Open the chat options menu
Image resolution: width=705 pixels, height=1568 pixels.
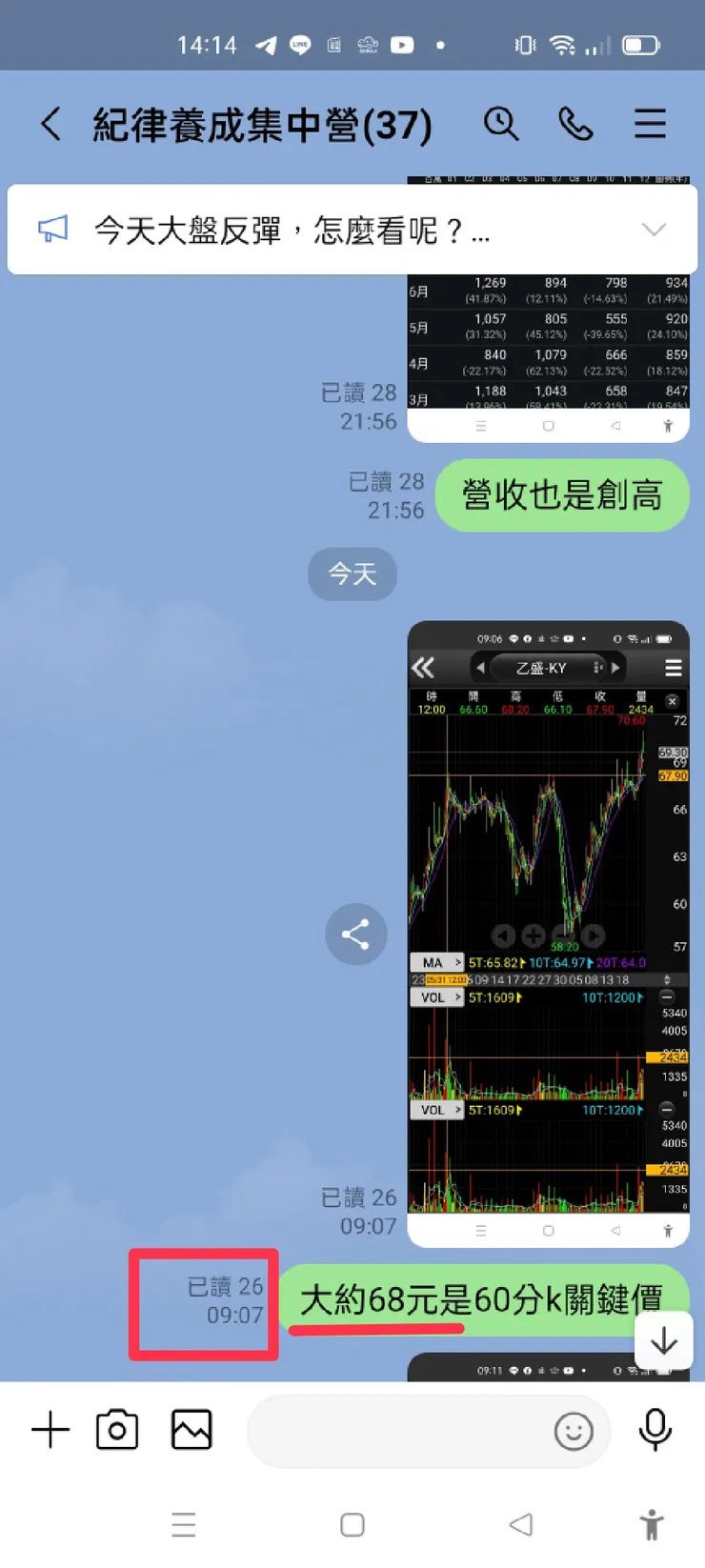tap(650, 123)
